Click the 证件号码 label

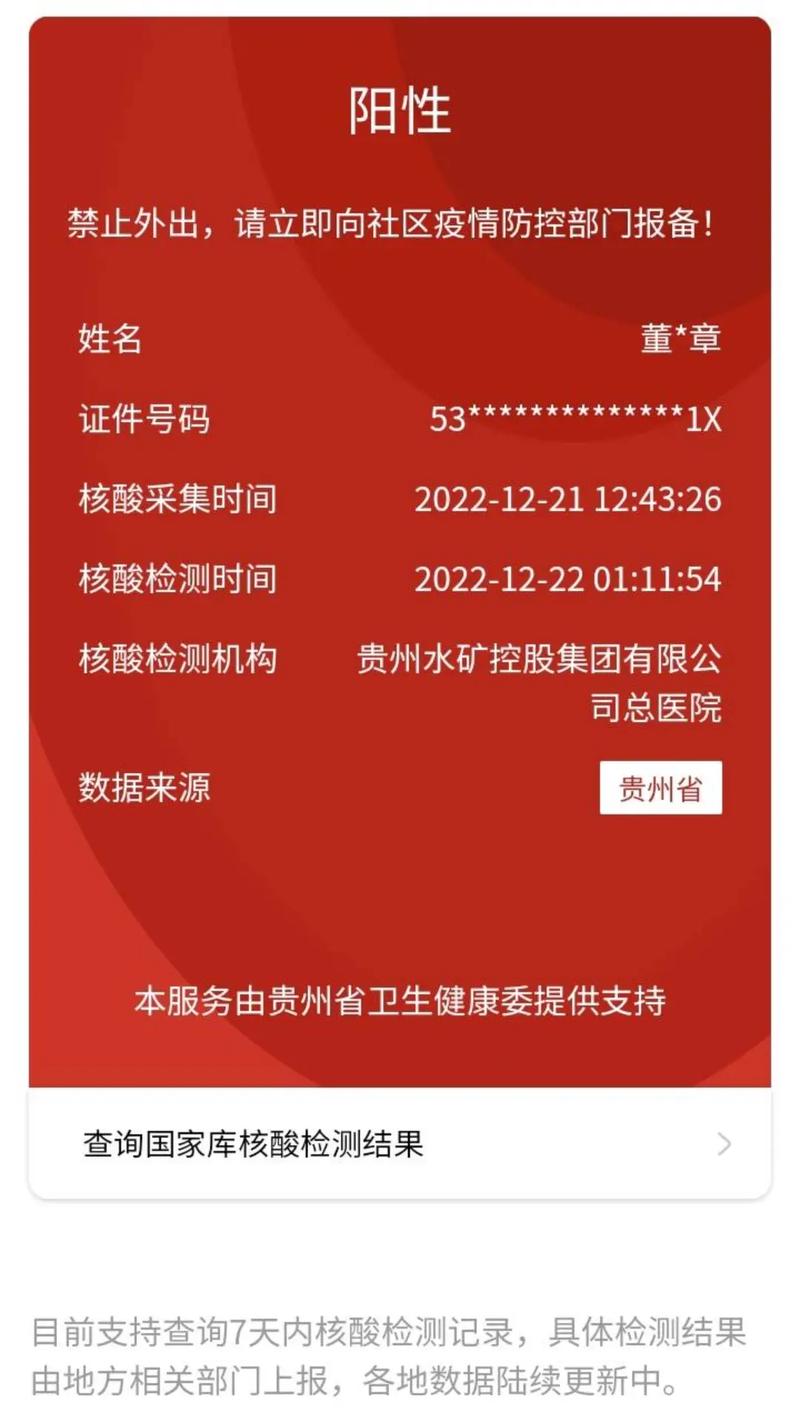pos(144,420)
